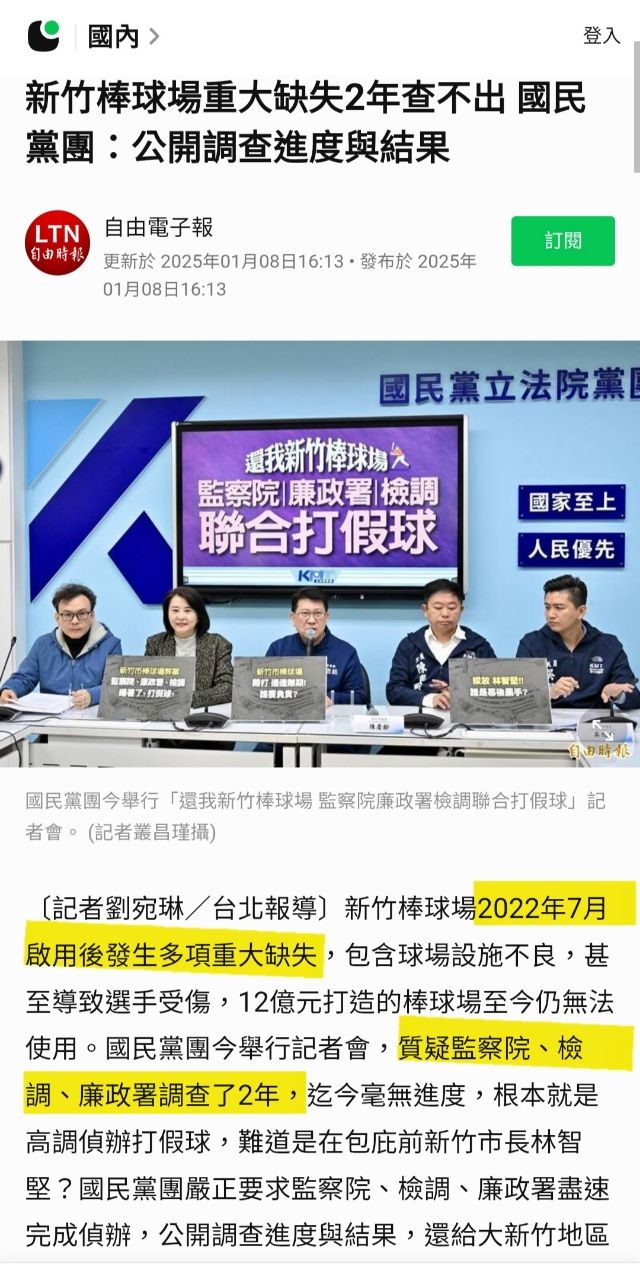The height and width of the screenshot is (1280, 640).
Task: Tap 登入 to sign in
Action: [x=601, y=36]
